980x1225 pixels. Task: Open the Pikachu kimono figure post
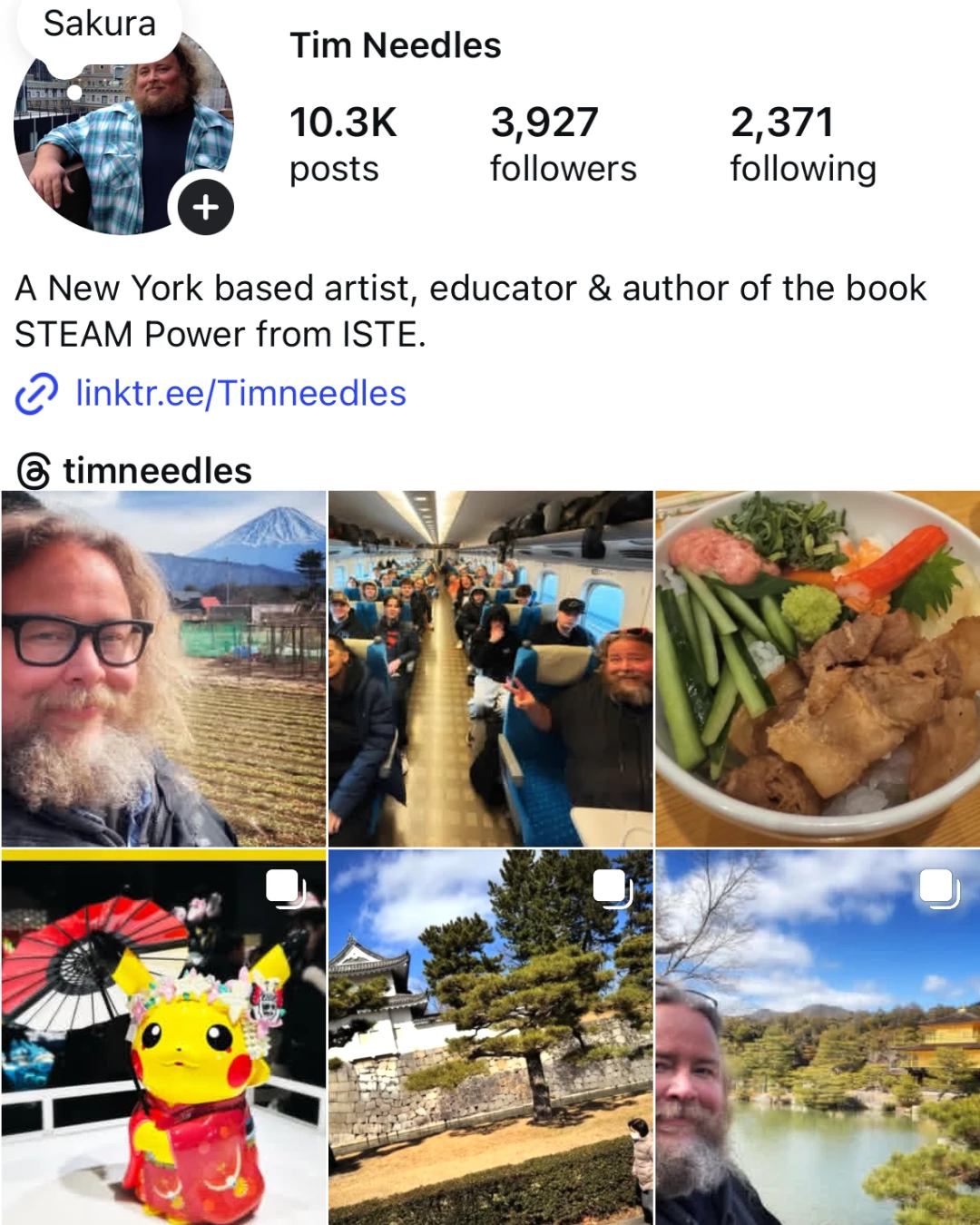click(x=163, y=1036)
